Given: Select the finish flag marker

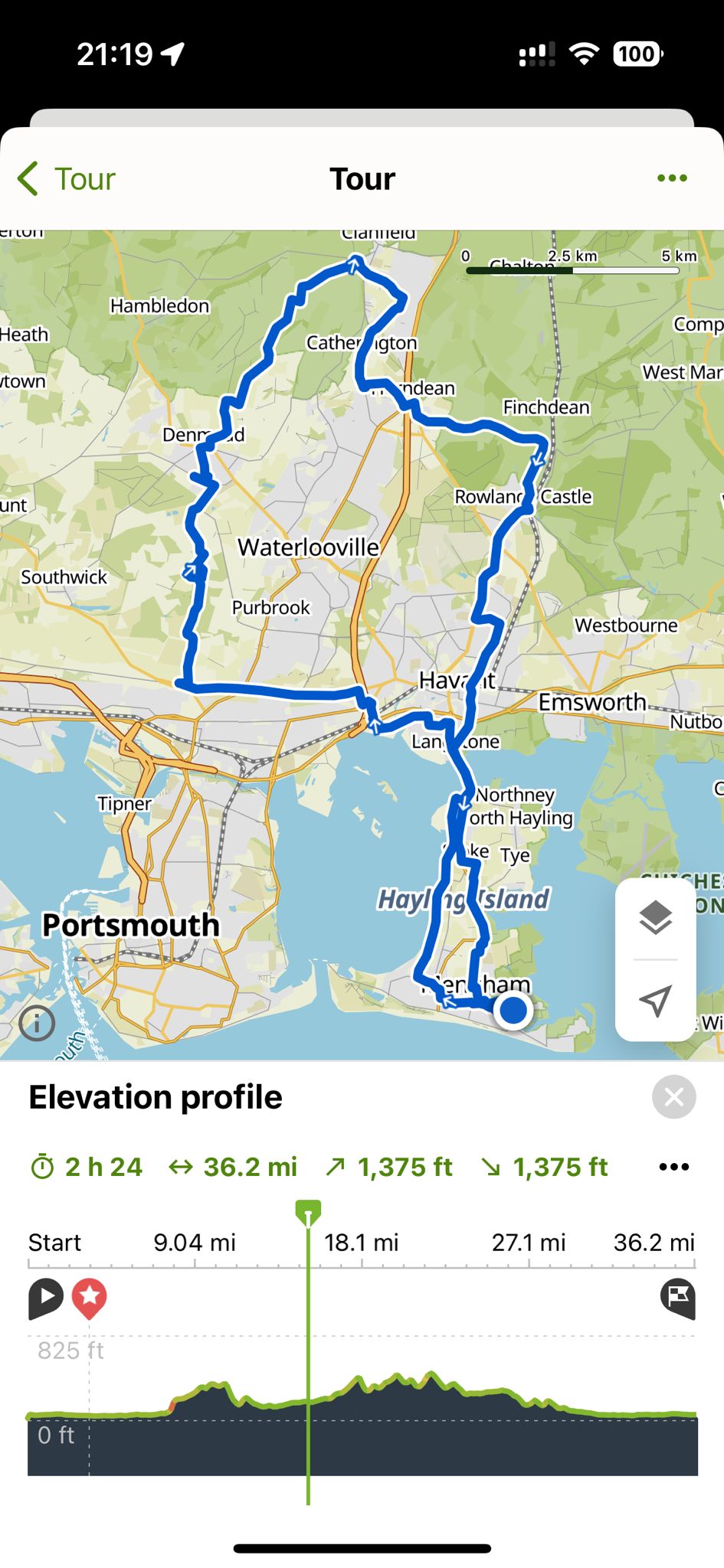Looking at the screenshot, I should tap(678, 1297).
